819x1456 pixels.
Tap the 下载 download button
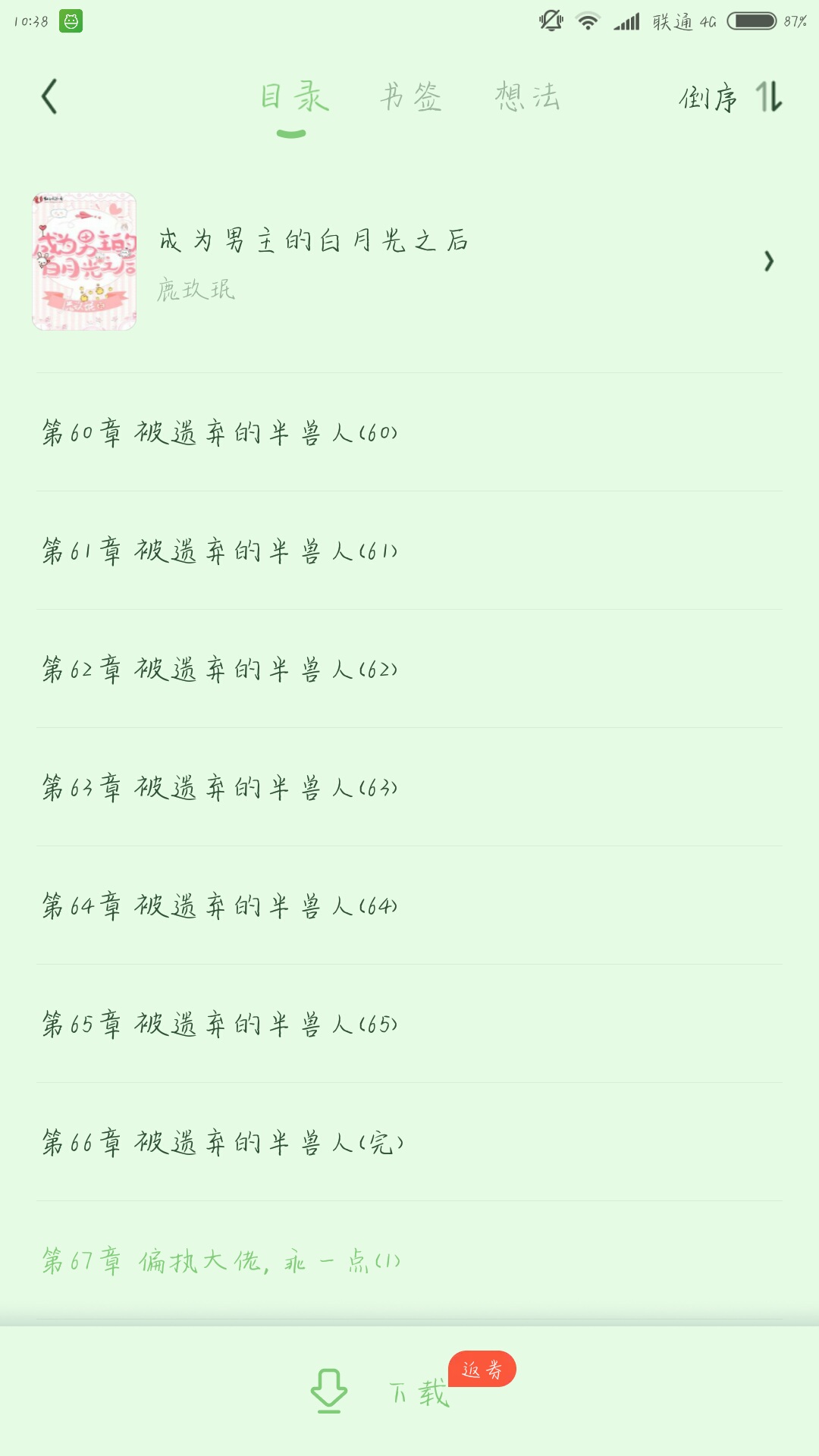381,1392
